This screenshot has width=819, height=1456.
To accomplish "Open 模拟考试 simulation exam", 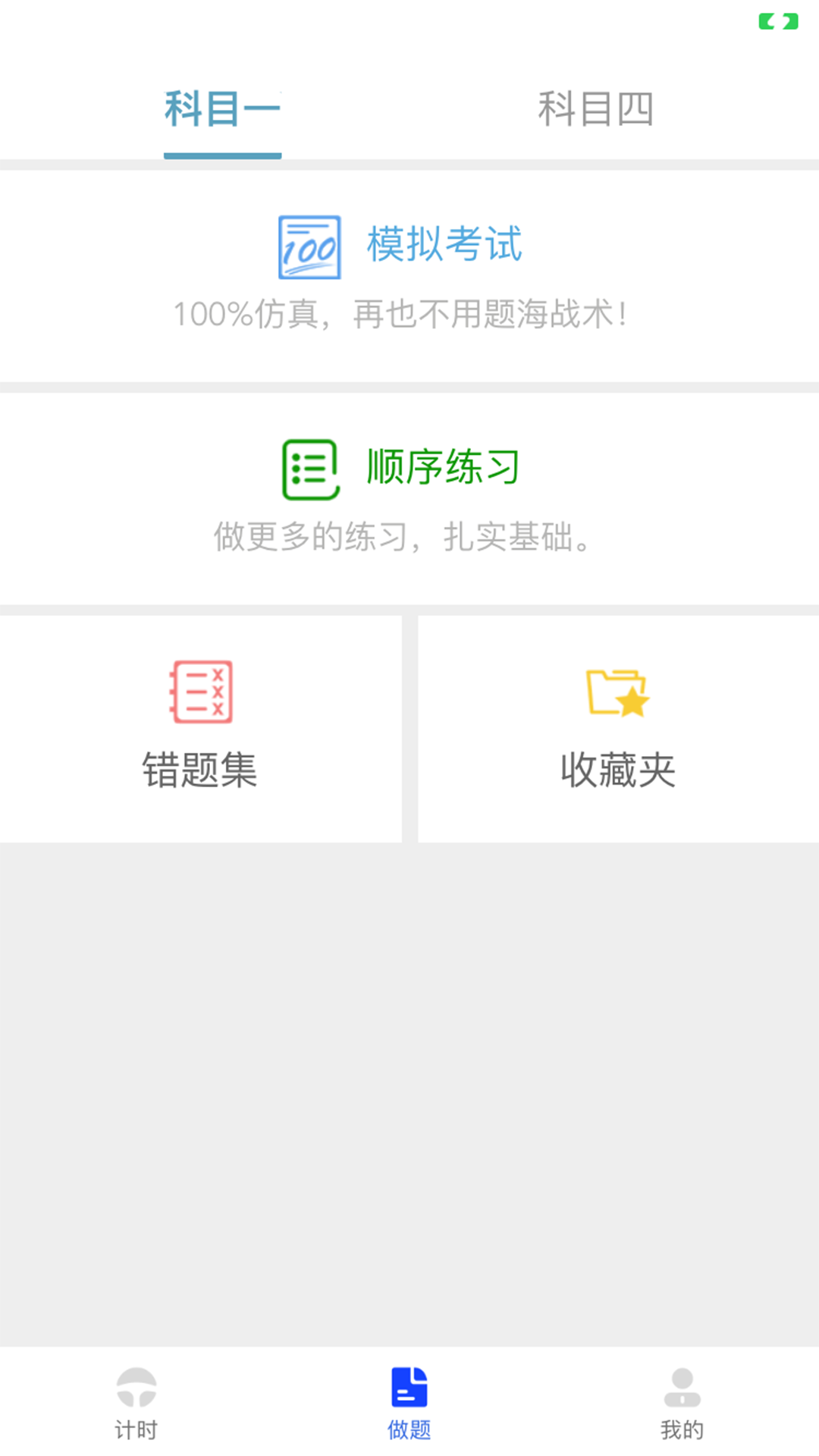I will 444,244.
